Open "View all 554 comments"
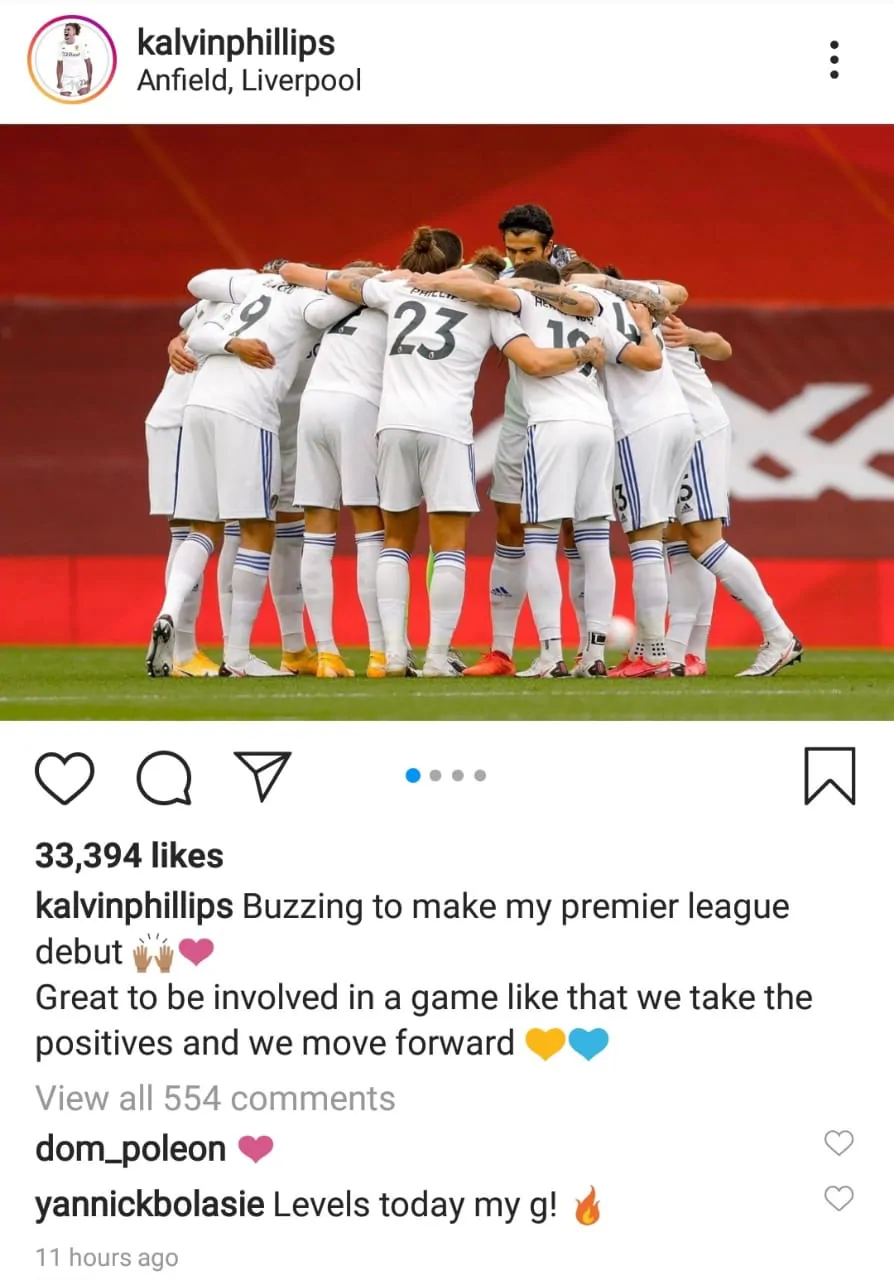This screenshot has width=894, height=1280. pos(214,1098)
